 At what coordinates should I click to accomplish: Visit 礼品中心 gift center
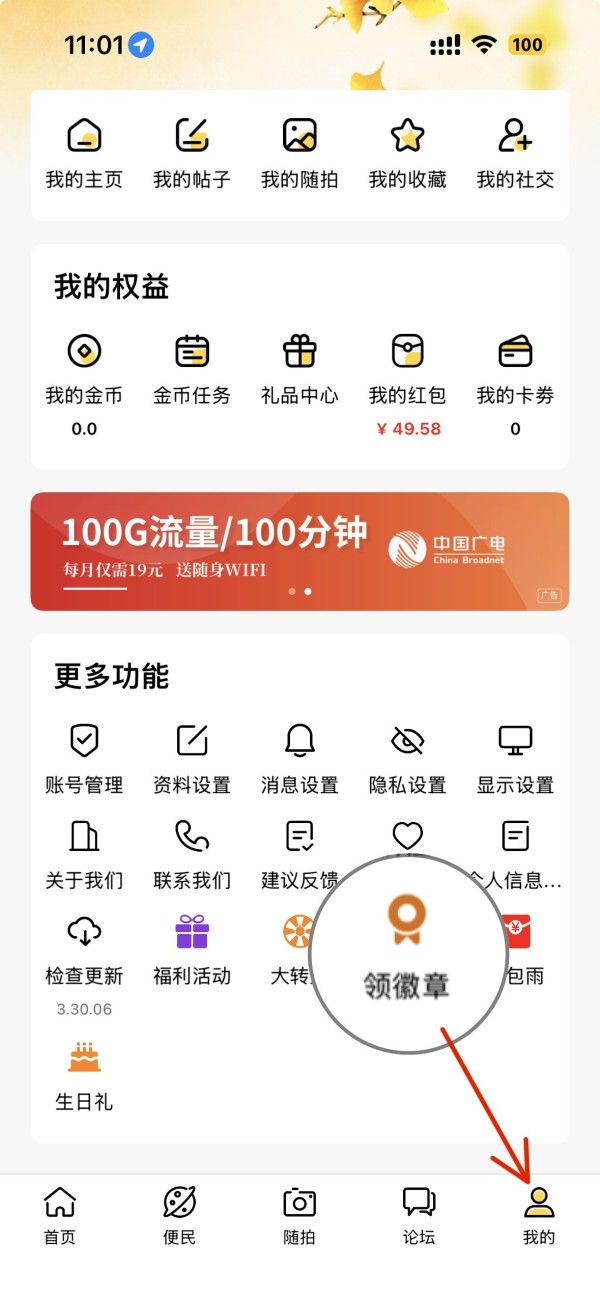click(x=300, y=368)
